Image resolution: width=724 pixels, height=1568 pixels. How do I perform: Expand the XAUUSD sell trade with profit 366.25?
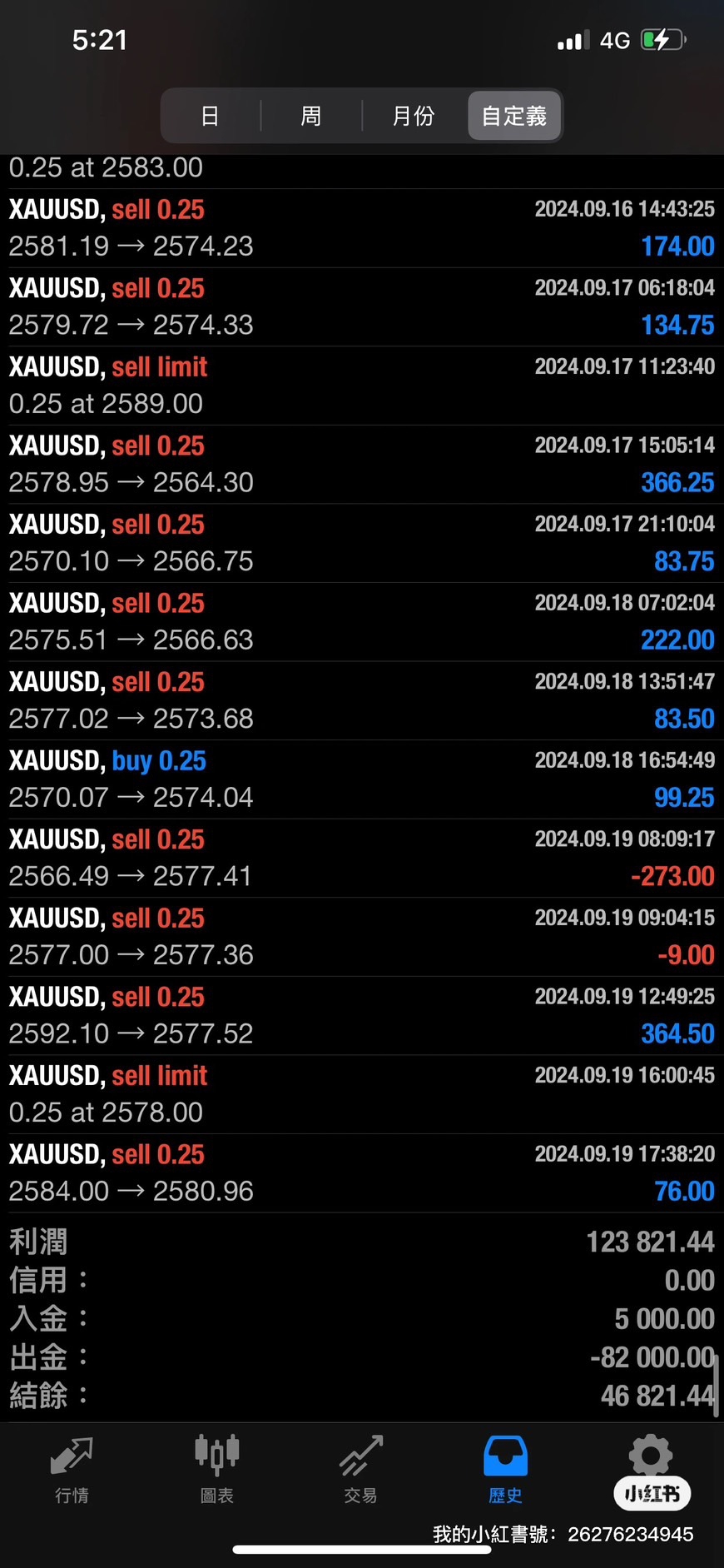pos(362,465)
